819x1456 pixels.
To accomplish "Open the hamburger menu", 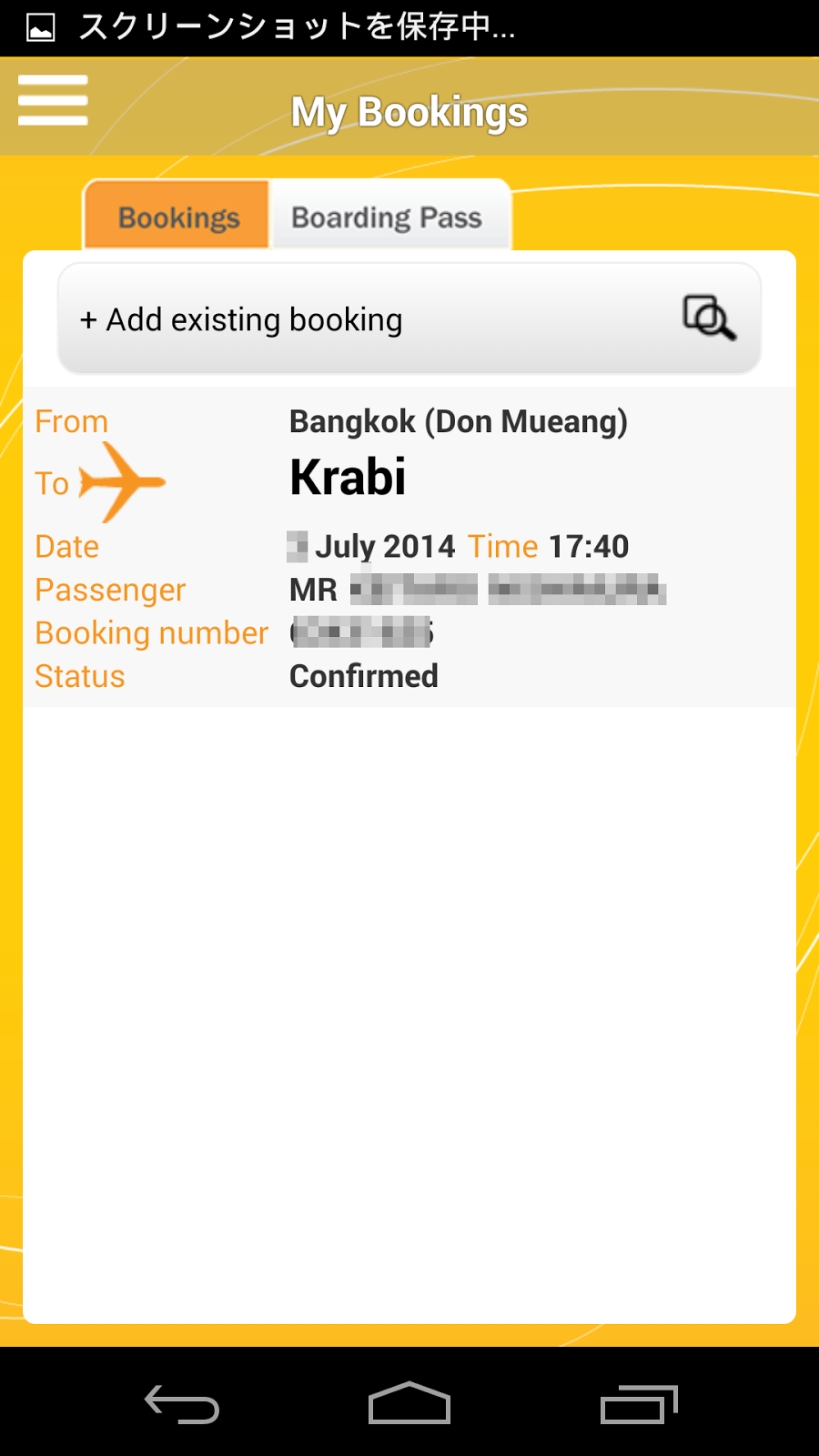I will [53, 100].
